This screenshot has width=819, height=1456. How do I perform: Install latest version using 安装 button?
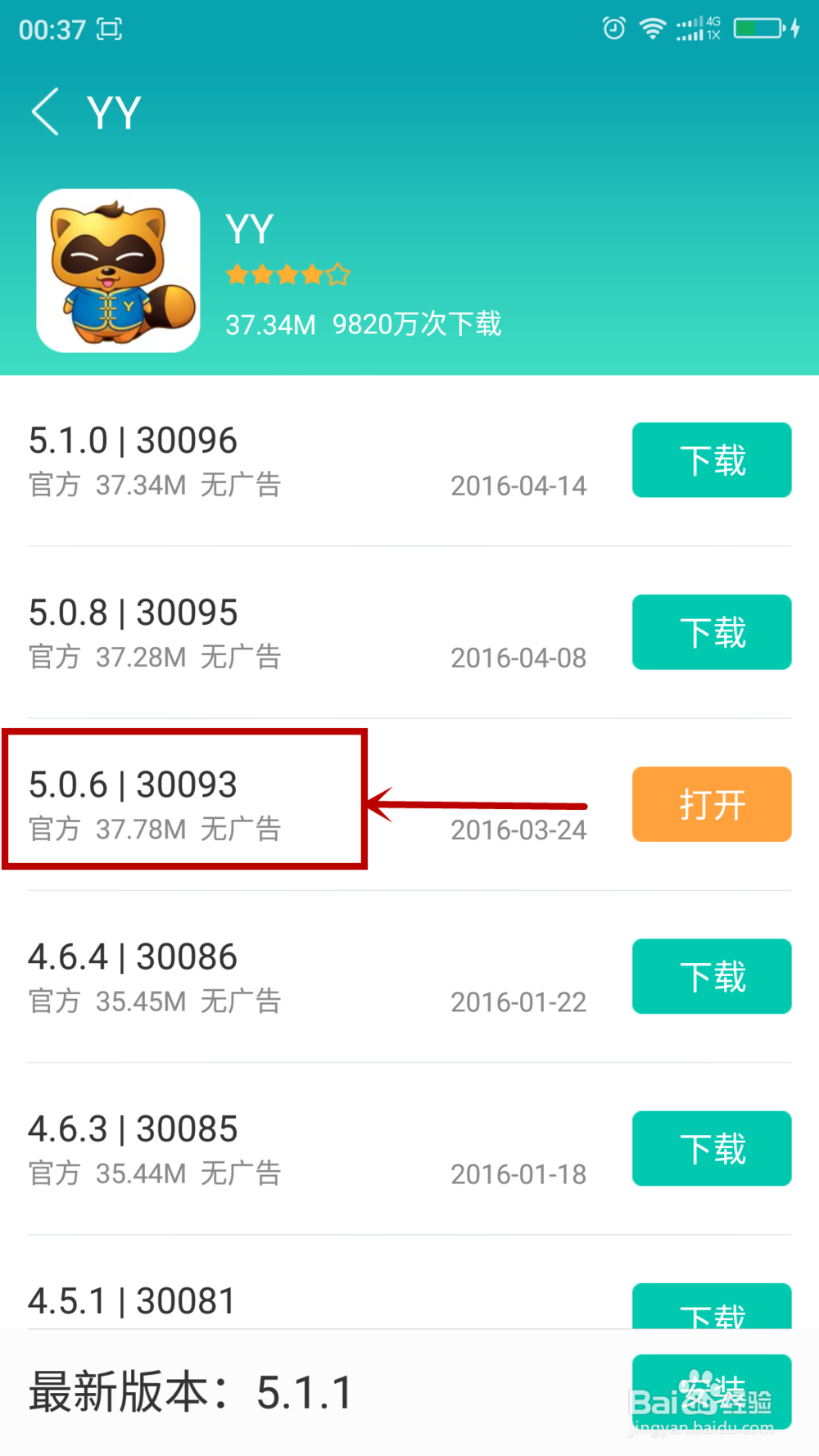click(x=711, y=1392)
